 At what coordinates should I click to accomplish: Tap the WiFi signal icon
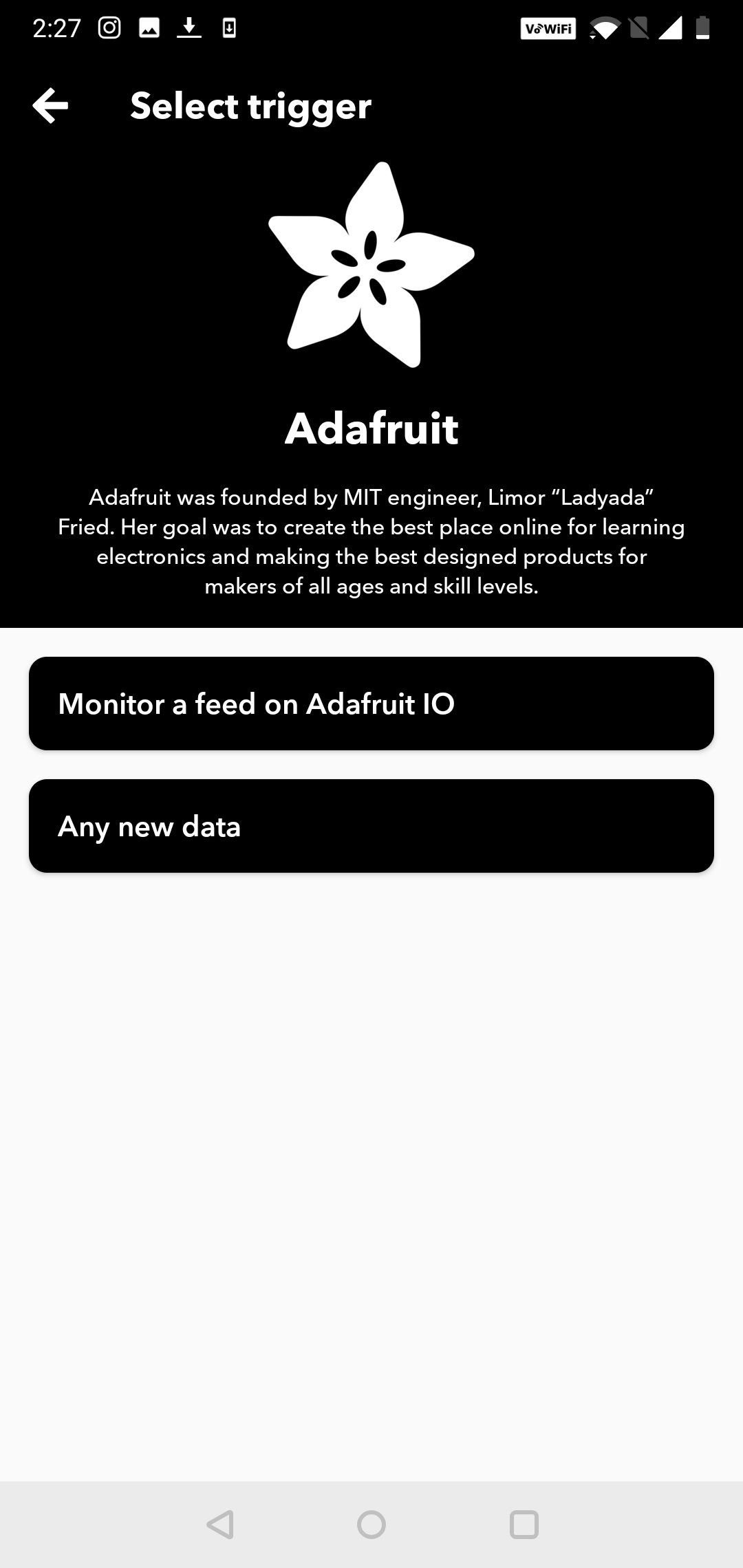603,29
